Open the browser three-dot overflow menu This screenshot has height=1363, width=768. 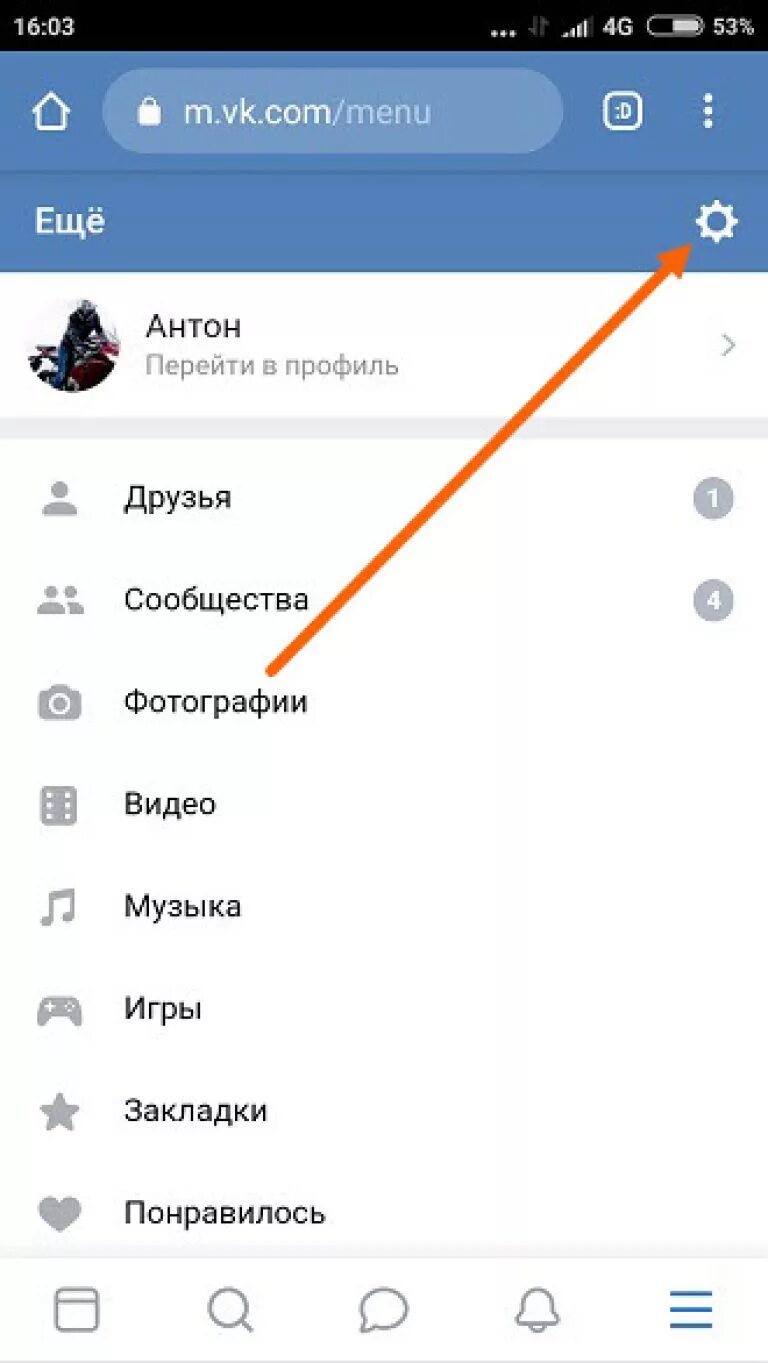[708, 111]
